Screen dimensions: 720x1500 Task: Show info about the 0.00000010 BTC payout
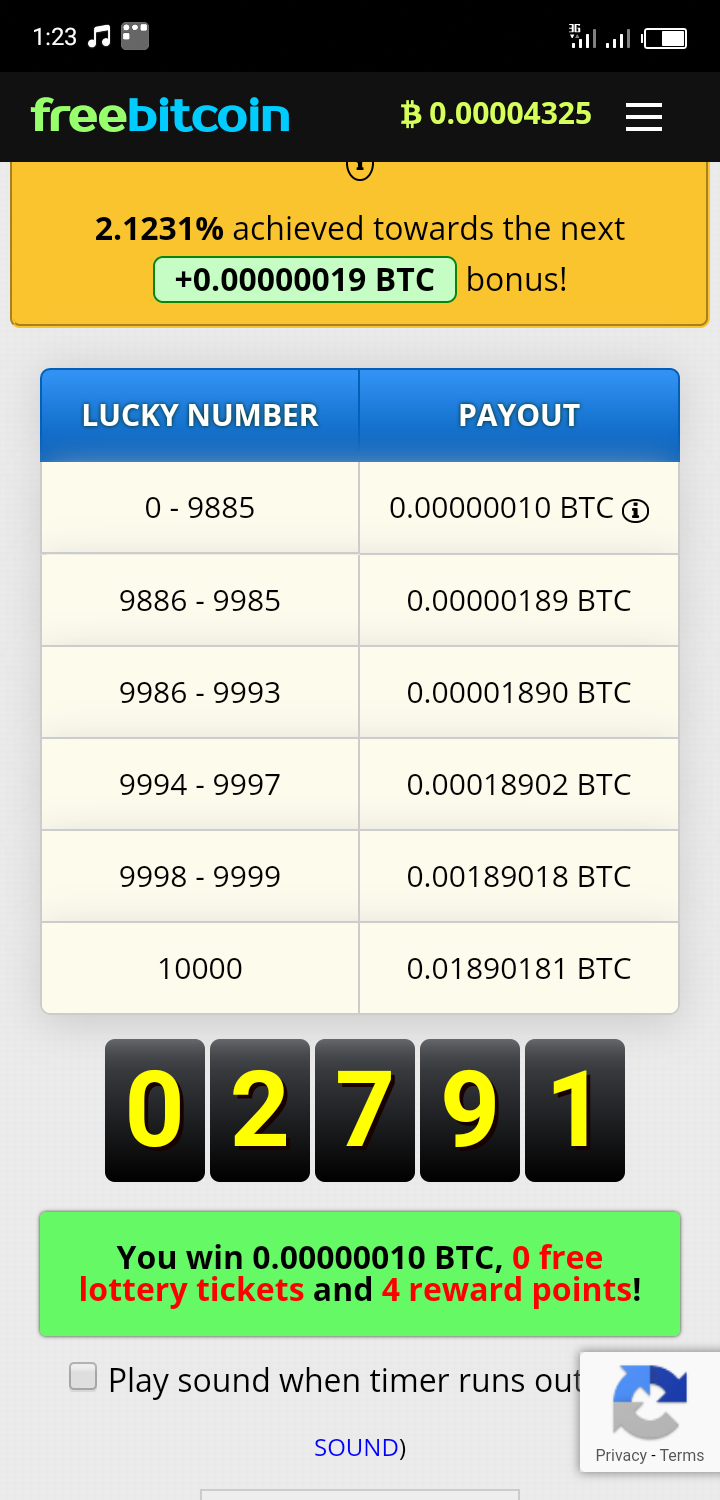(x=636, y=511)
